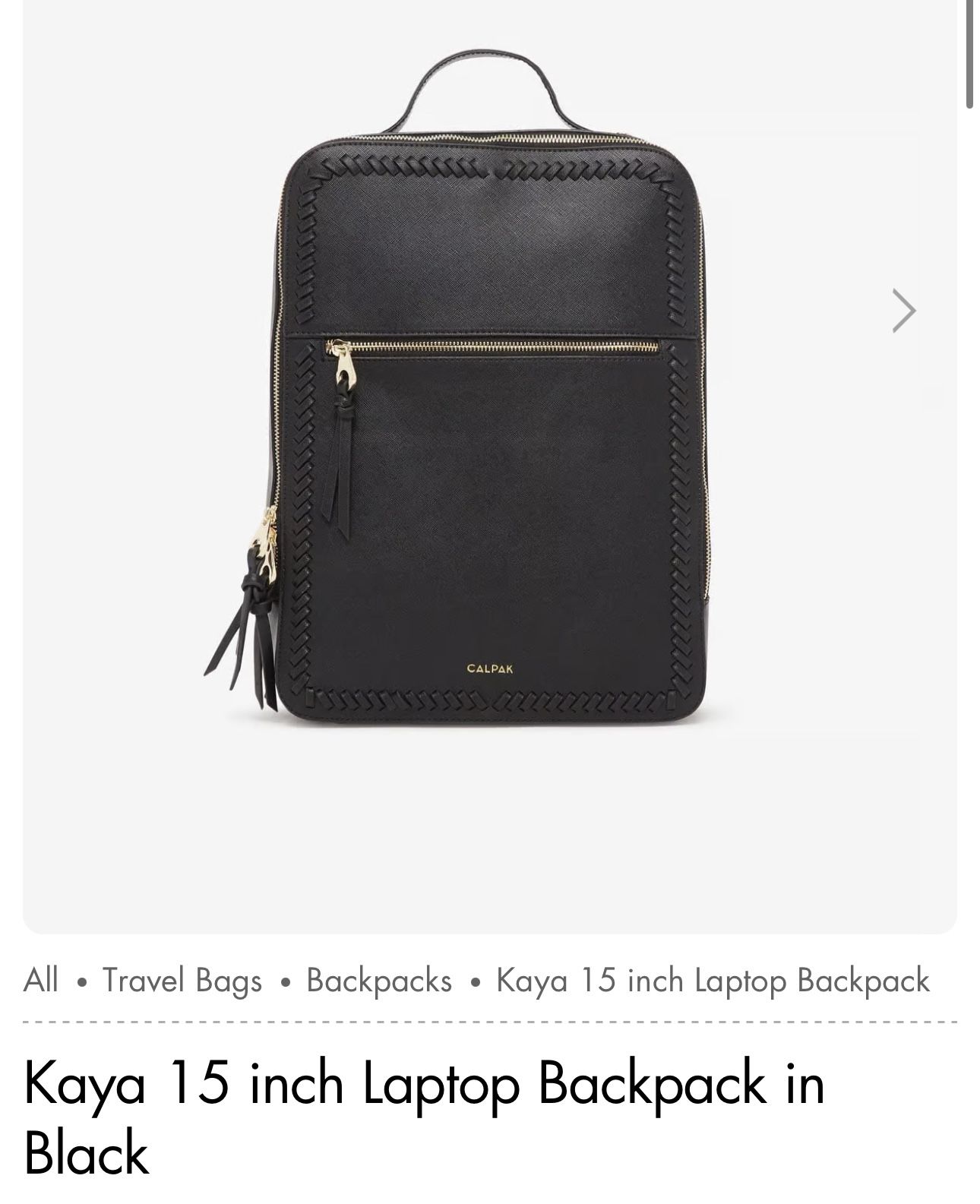Open the All breadcrumb link

pos(41,980)
